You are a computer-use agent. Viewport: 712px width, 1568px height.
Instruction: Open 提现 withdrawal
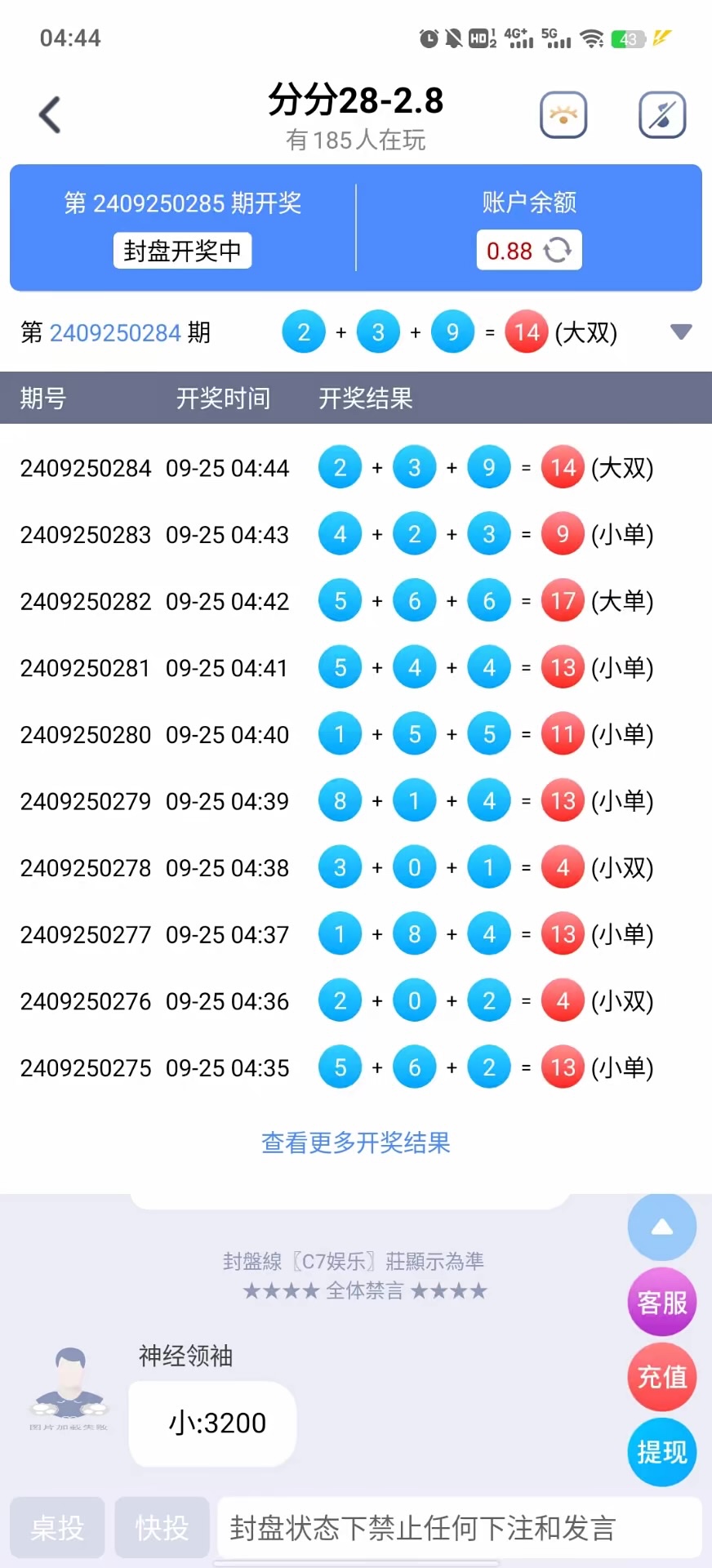[662, 1452]
